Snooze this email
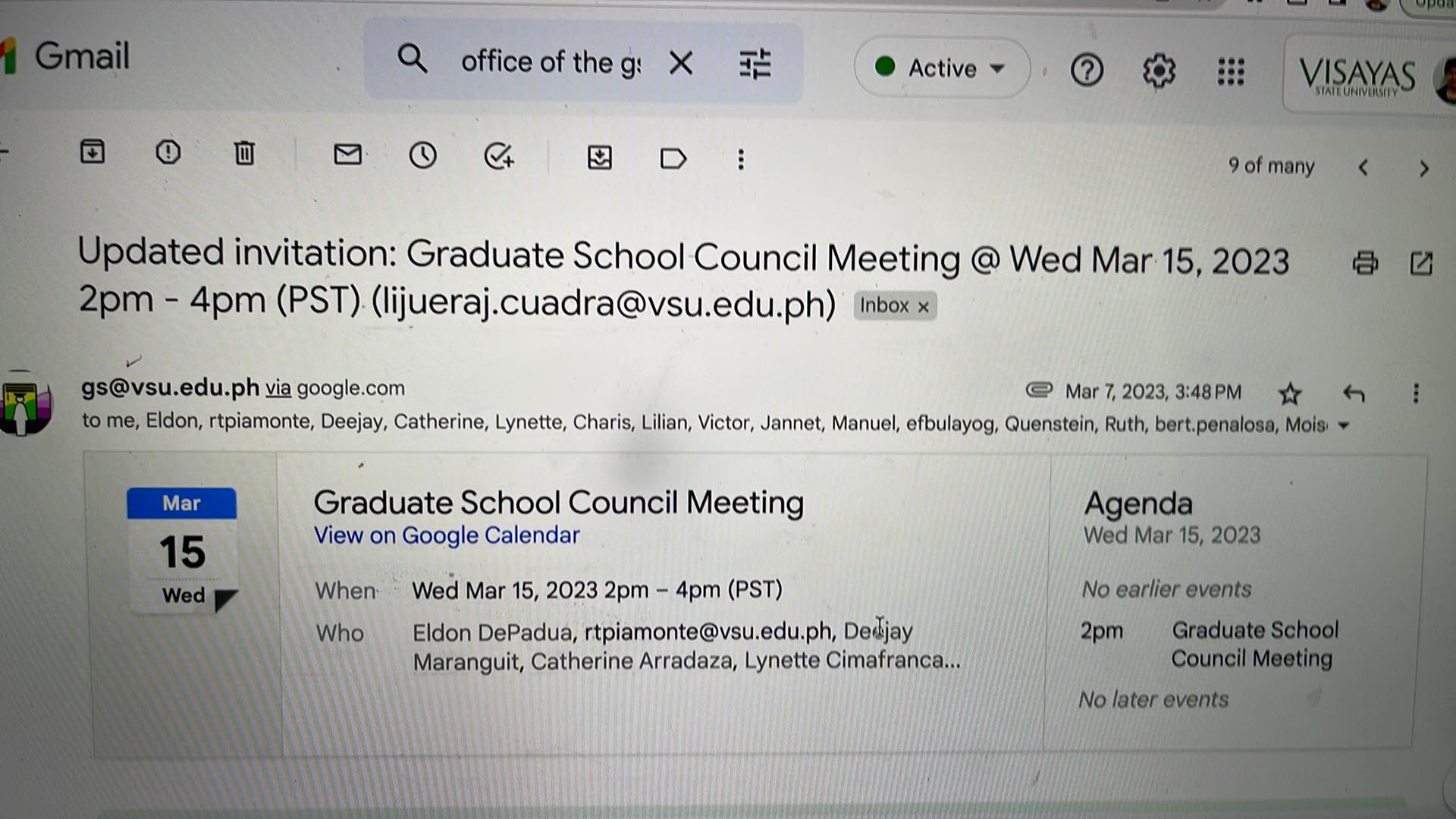 click(422, 155)
